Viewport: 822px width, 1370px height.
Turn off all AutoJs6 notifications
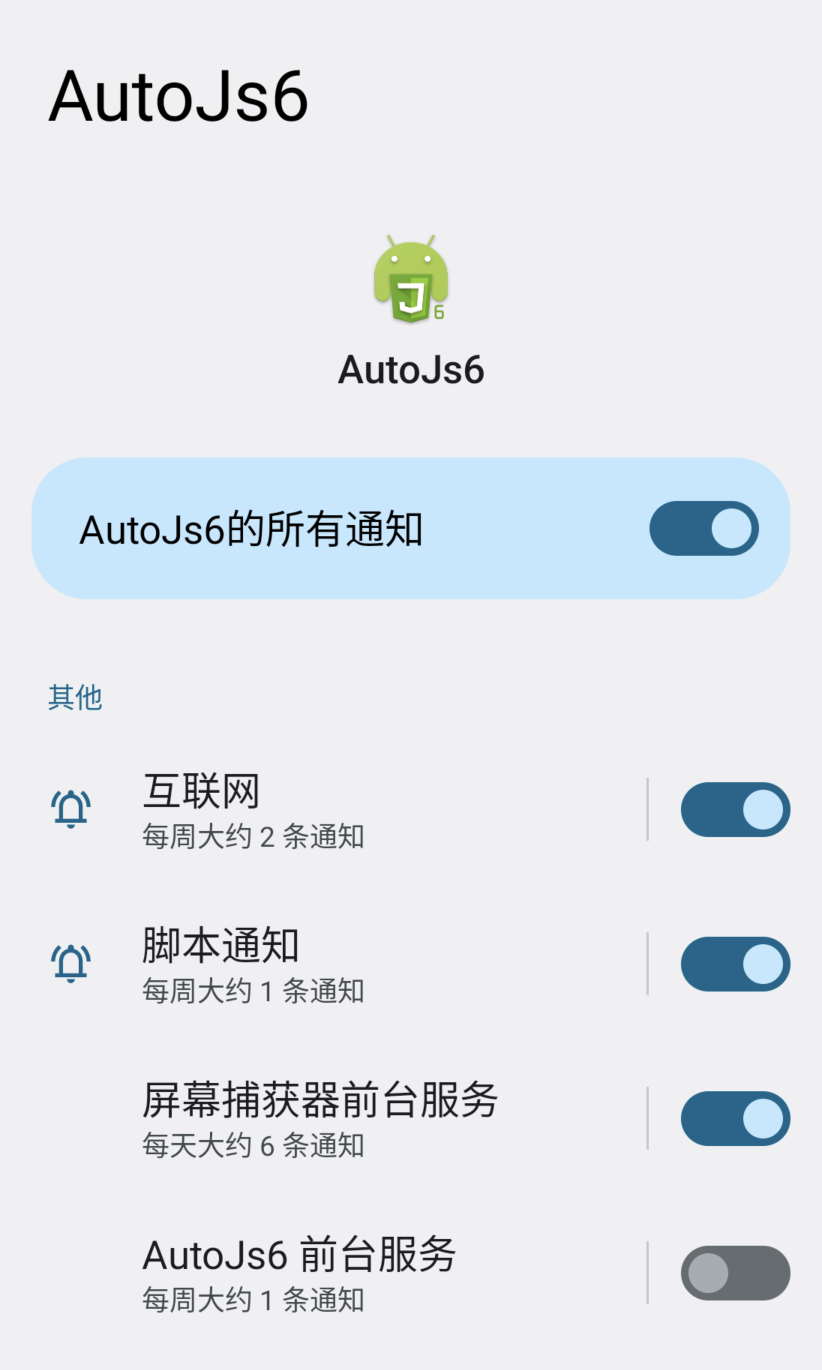point(703,528)
